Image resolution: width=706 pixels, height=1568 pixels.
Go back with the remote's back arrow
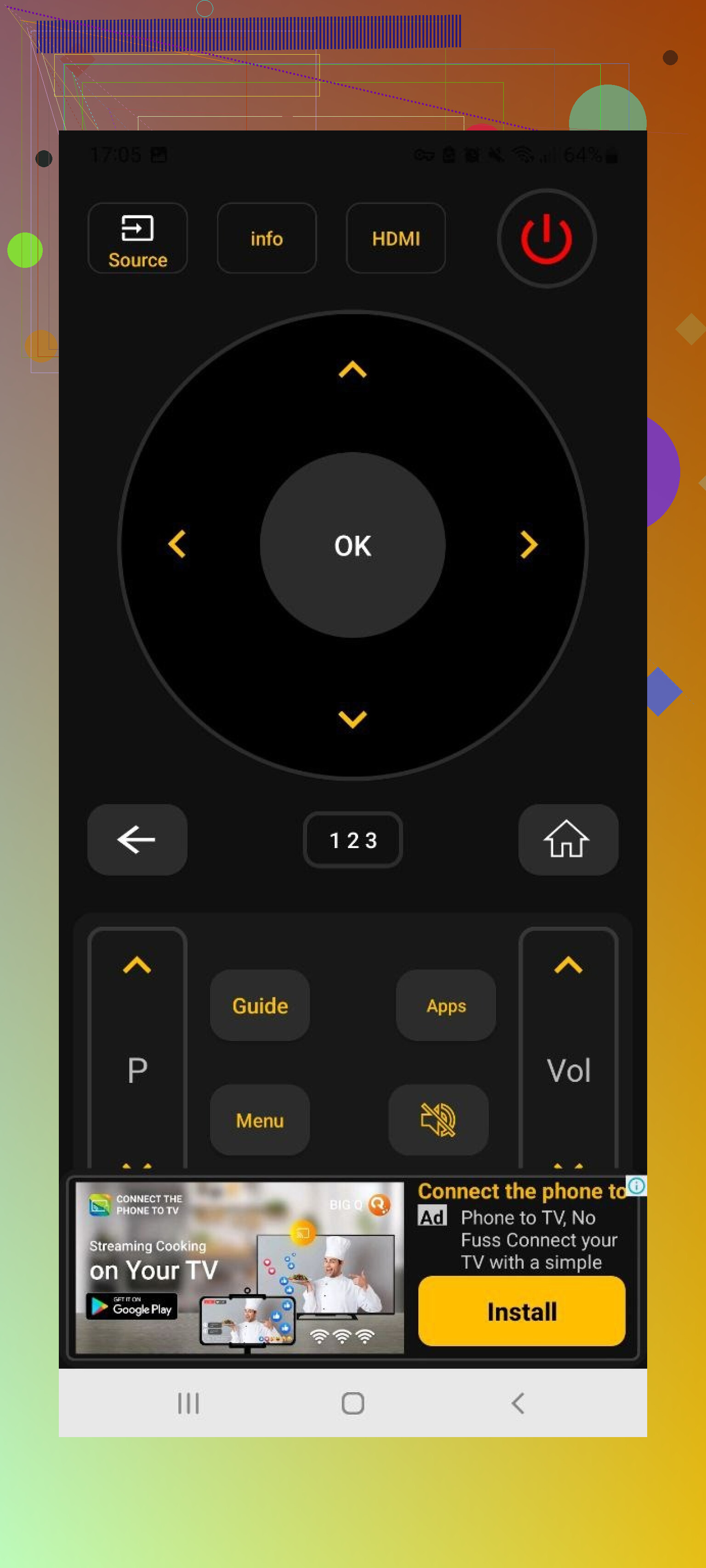pos(137,839)
